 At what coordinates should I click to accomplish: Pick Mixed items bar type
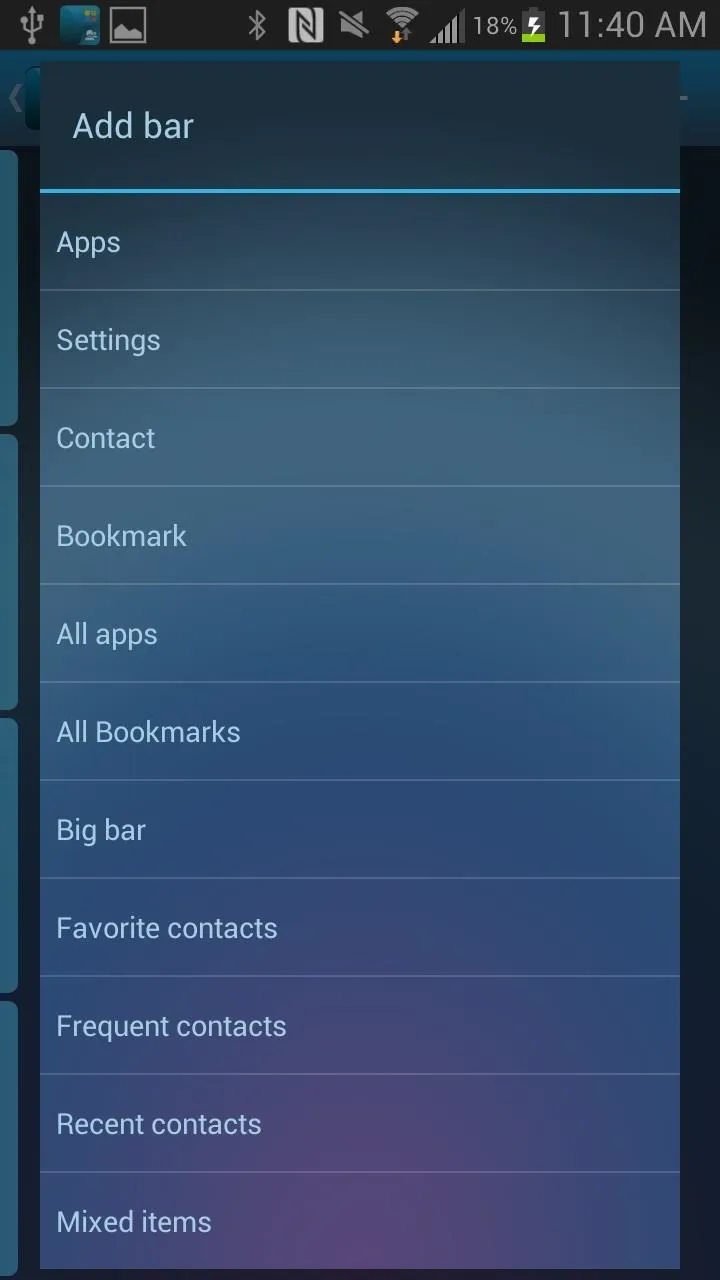pyautogui.click(x=360, y=1221)
